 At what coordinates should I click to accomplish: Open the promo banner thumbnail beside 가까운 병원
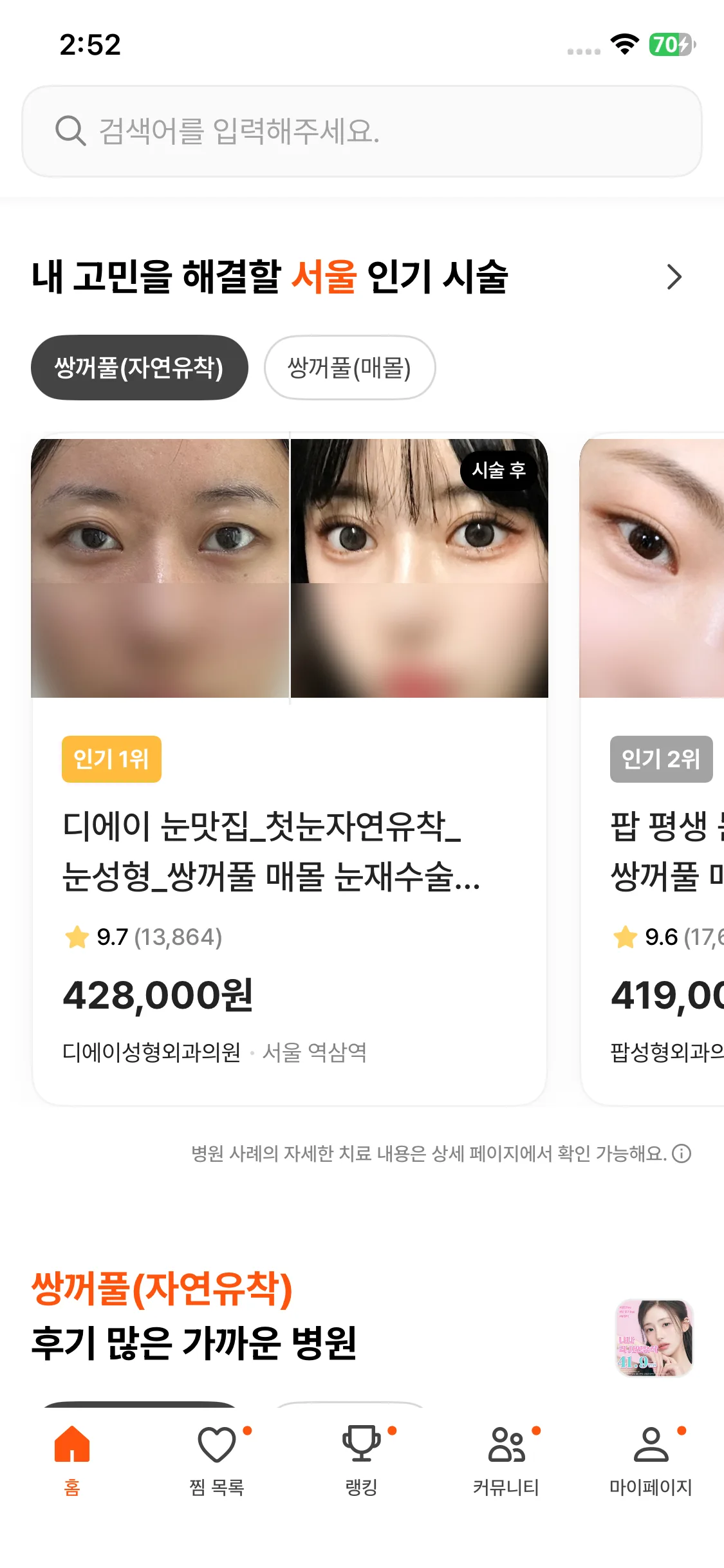[654, 1338]
